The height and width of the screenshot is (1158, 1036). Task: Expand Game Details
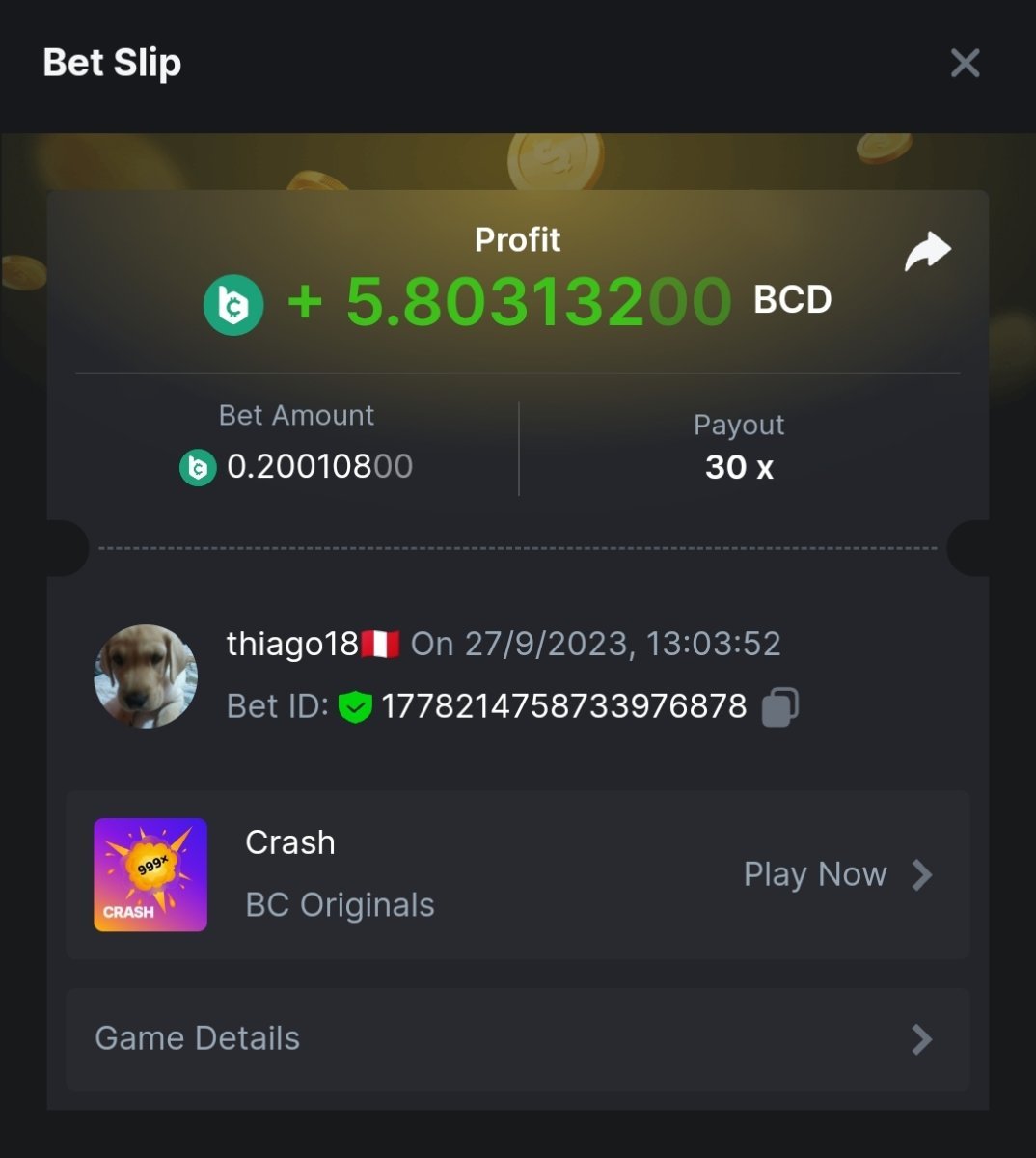tap(517, 1038)
